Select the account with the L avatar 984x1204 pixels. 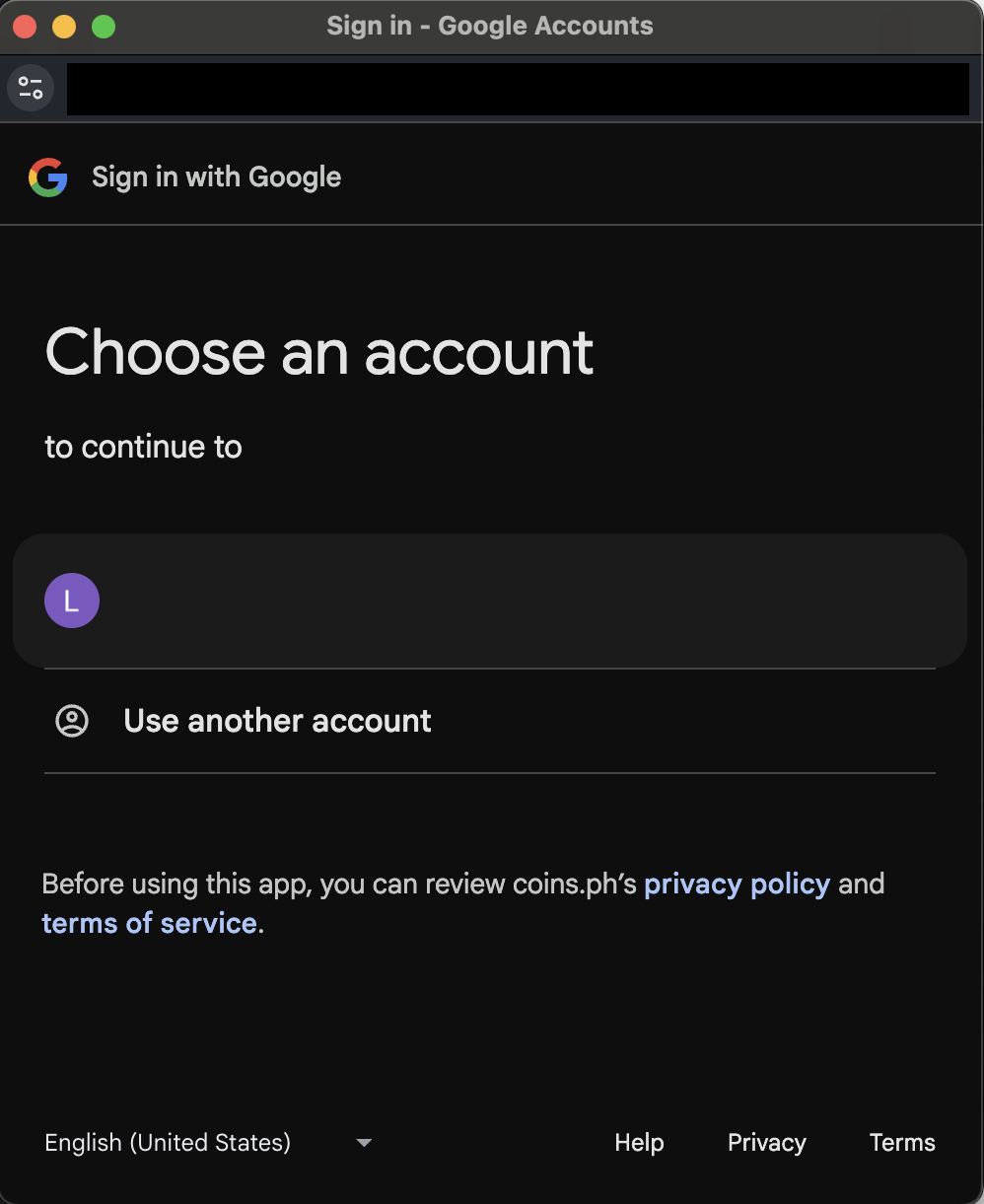click(489, 601)
